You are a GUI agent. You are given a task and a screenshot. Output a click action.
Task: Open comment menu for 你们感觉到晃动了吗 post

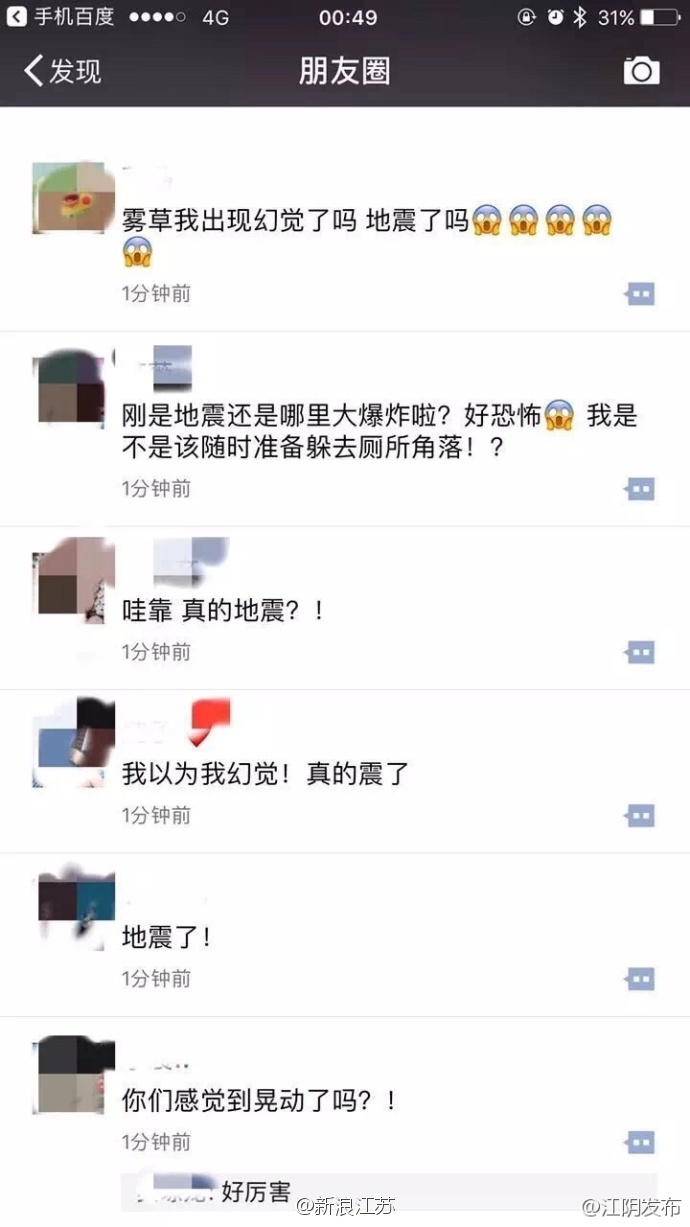[640, 1142]
